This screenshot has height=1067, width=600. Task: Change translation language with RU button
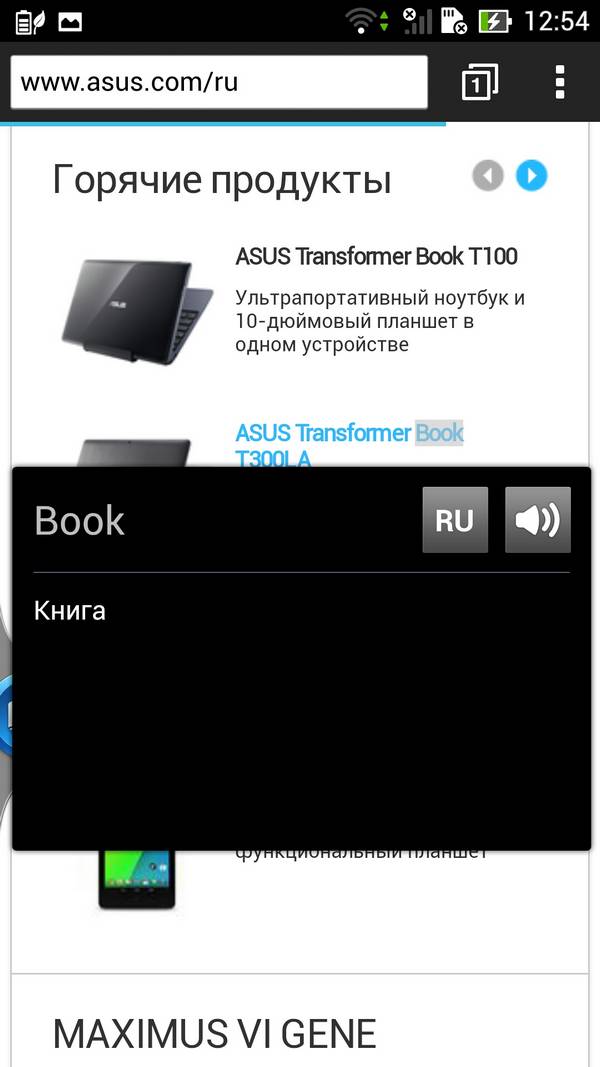pyautogui.click(x=455, y=520)
